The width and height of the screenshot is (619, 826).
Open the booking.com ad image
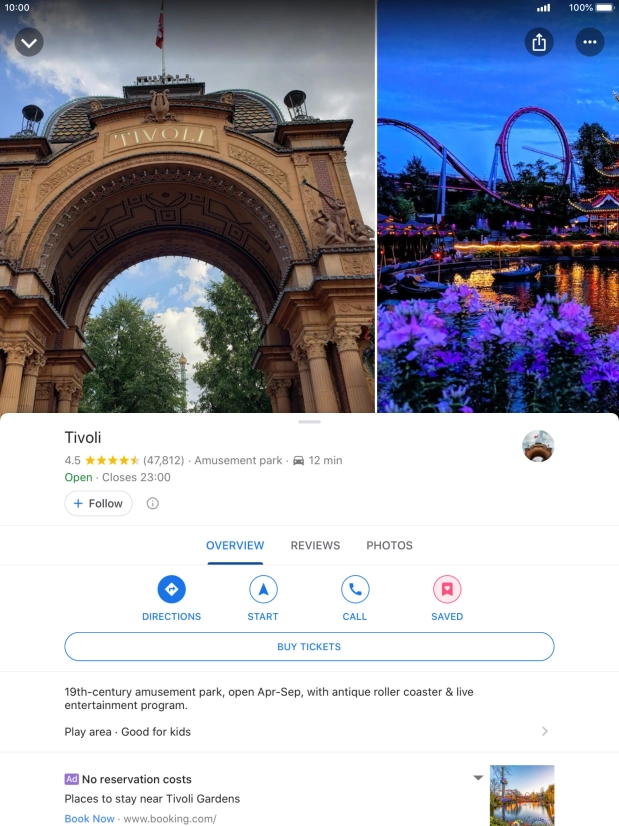(x=522, y=795)
